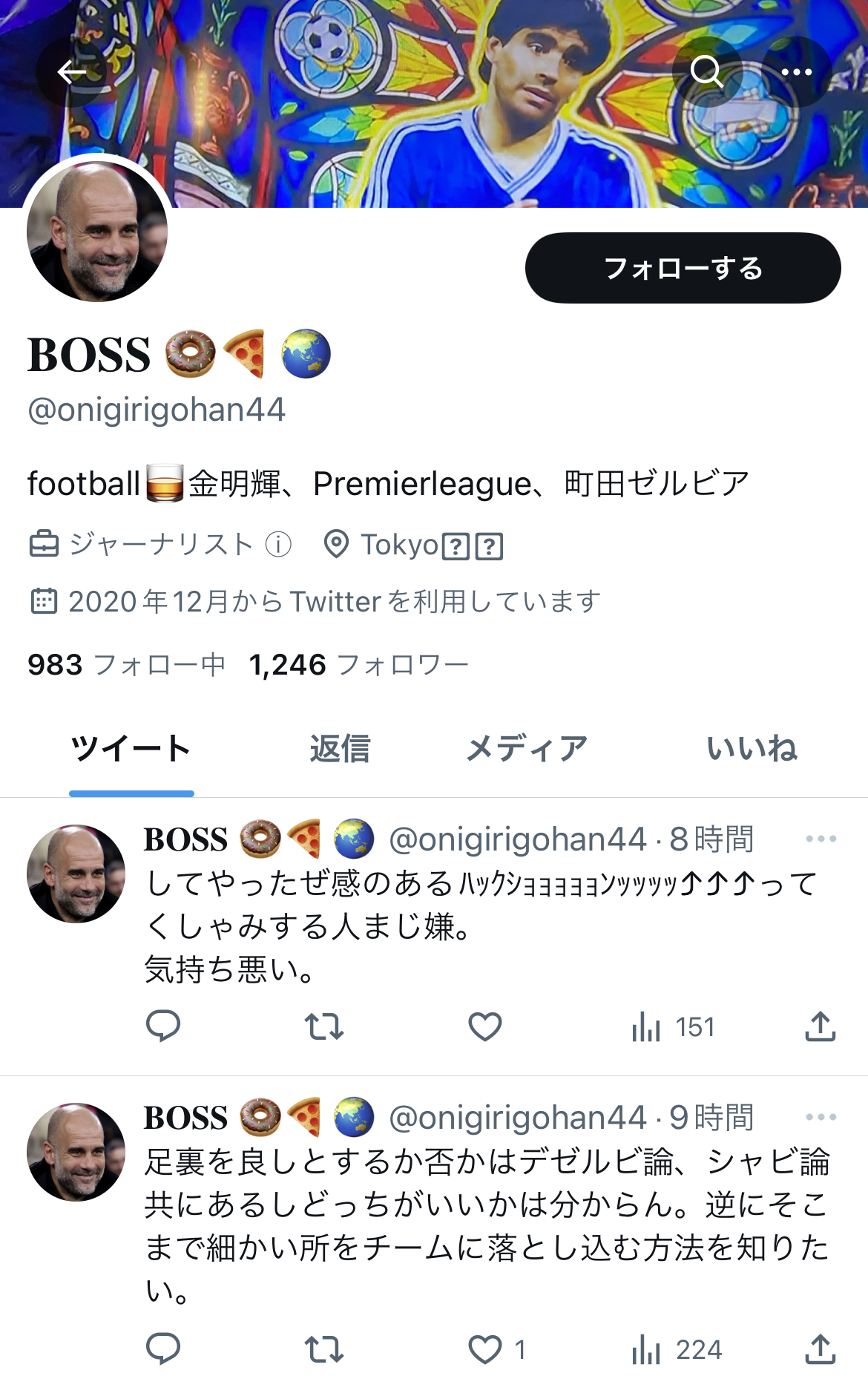This screenshot has height=1399, width=868.
Task: Reply to the 8時間 tweet about sneezing
Action: click(x=163, y=1026)
